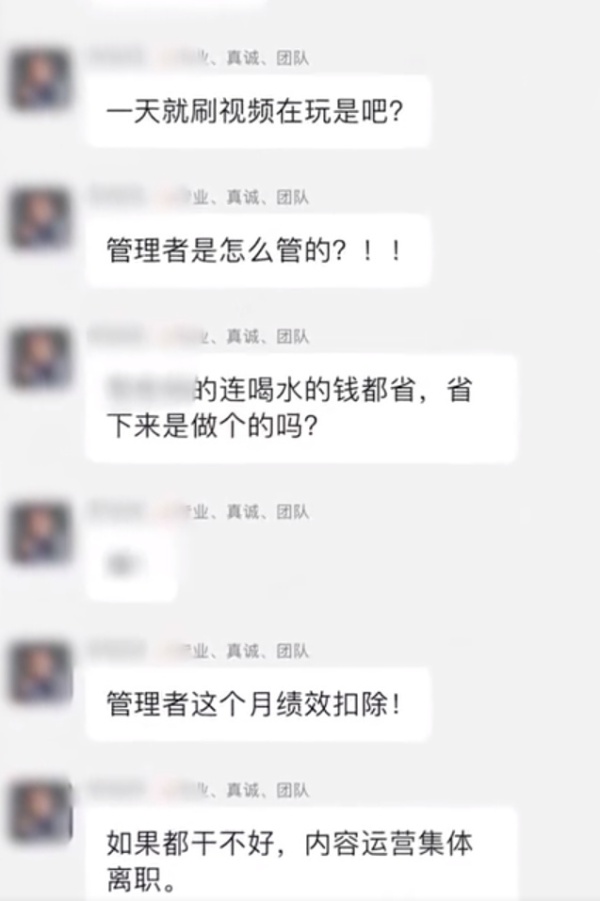This screenshot has height=901, width=600.
Task: Open sender avatar beside '一天就刷视频在玩是吧?'
Action: 41,77
